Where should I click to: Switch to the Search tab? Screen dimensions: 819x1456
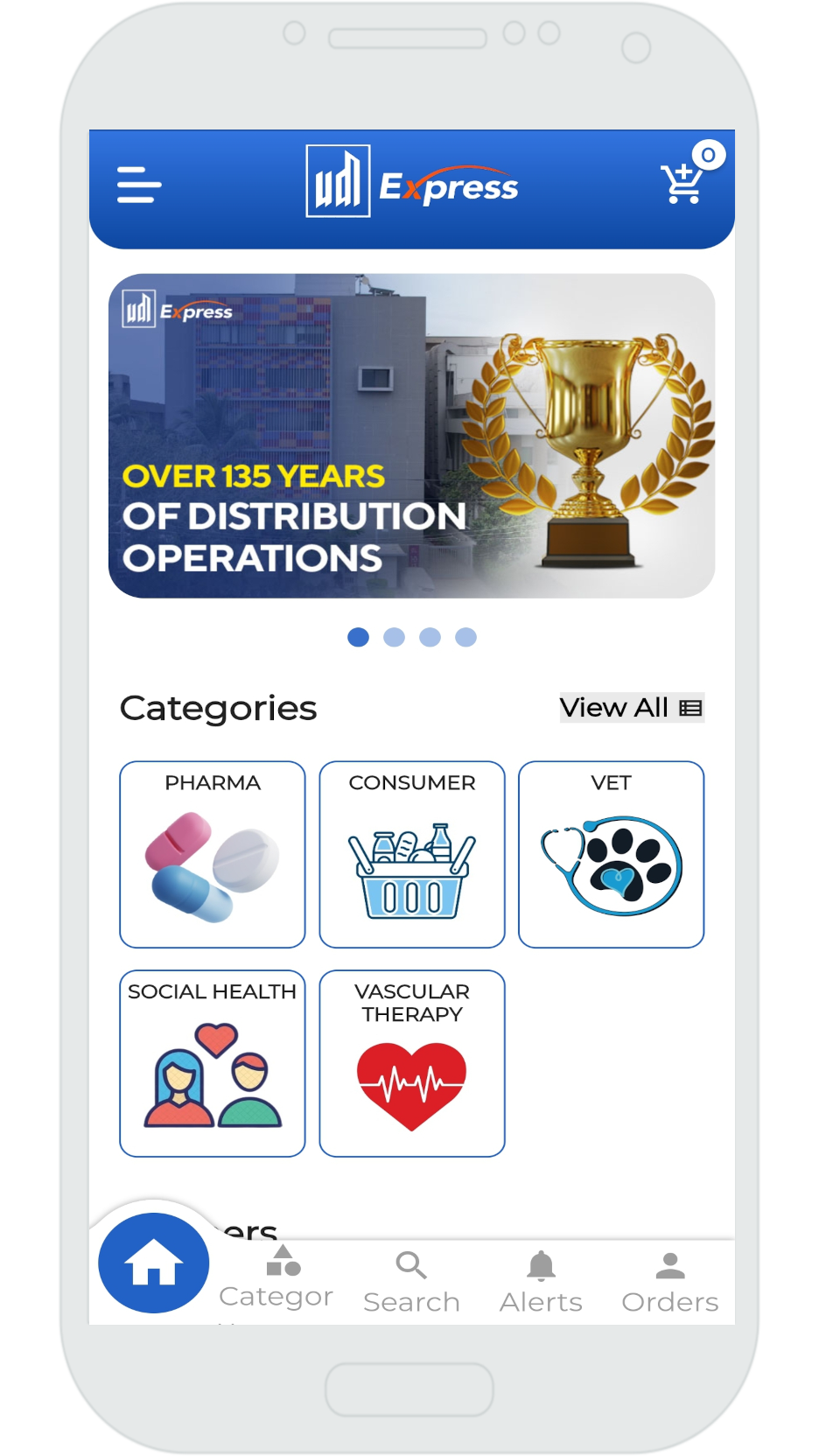click(x=411, y=1282)
